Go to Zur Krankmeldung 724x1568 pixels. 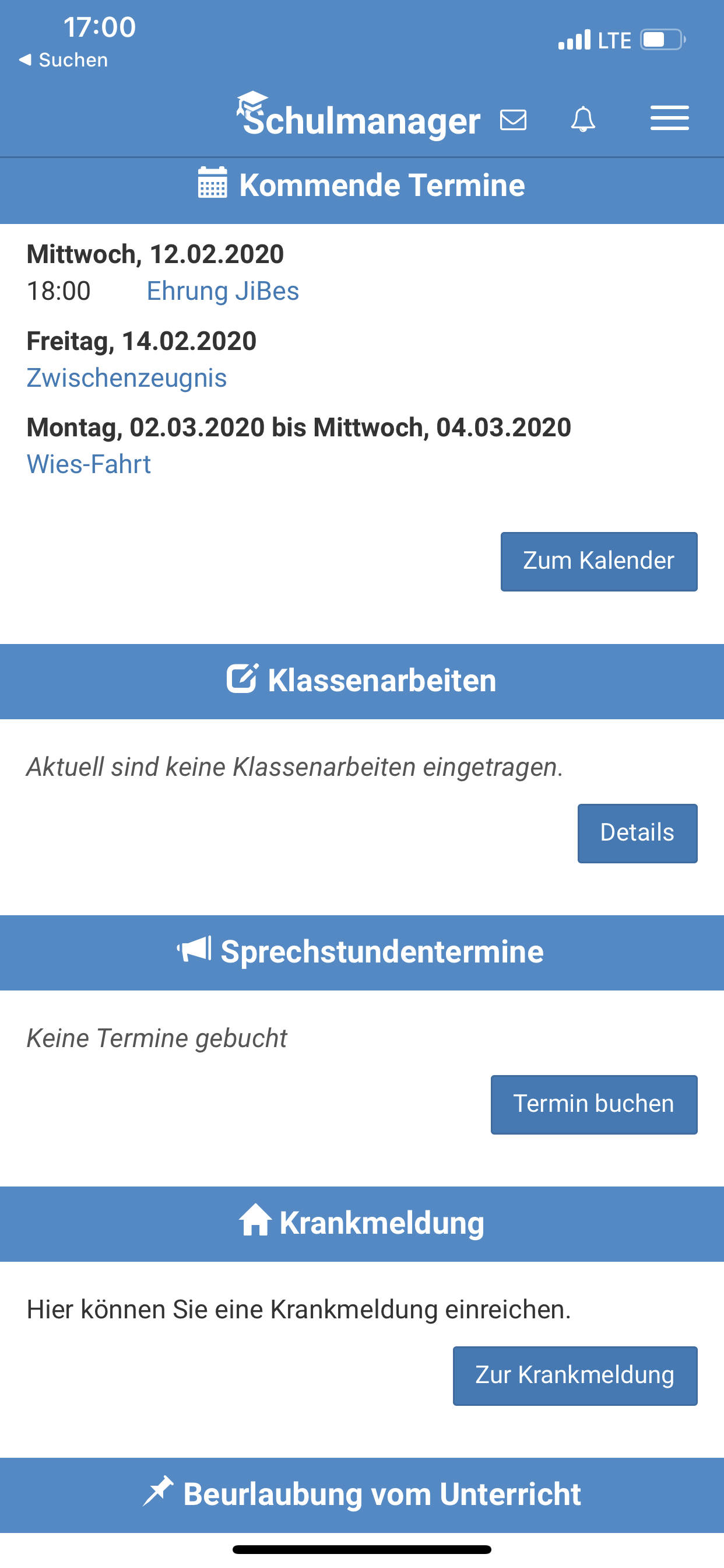[575, 1375]
